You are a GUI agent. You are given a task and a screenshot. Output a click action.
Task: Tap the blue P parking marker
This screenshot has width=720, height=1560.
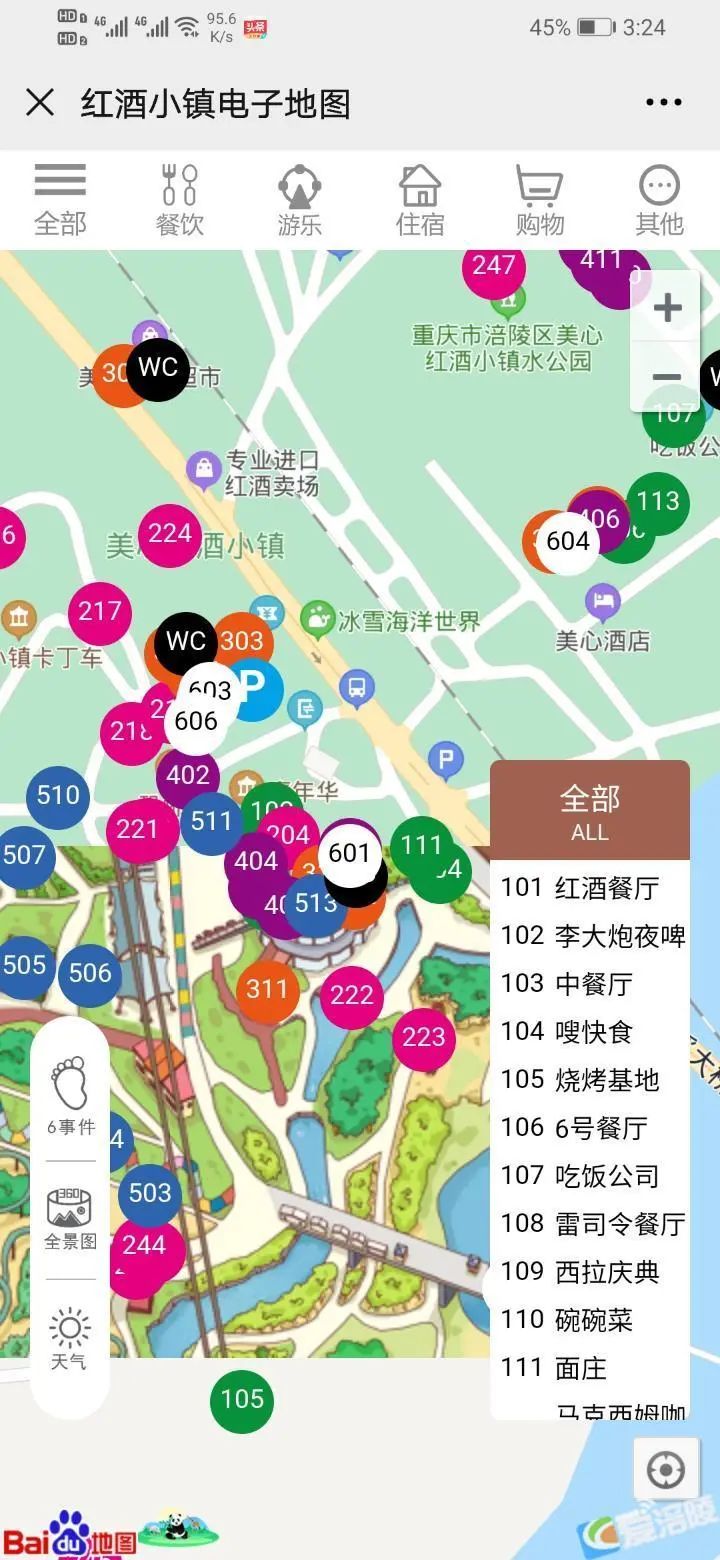point(256,690)
